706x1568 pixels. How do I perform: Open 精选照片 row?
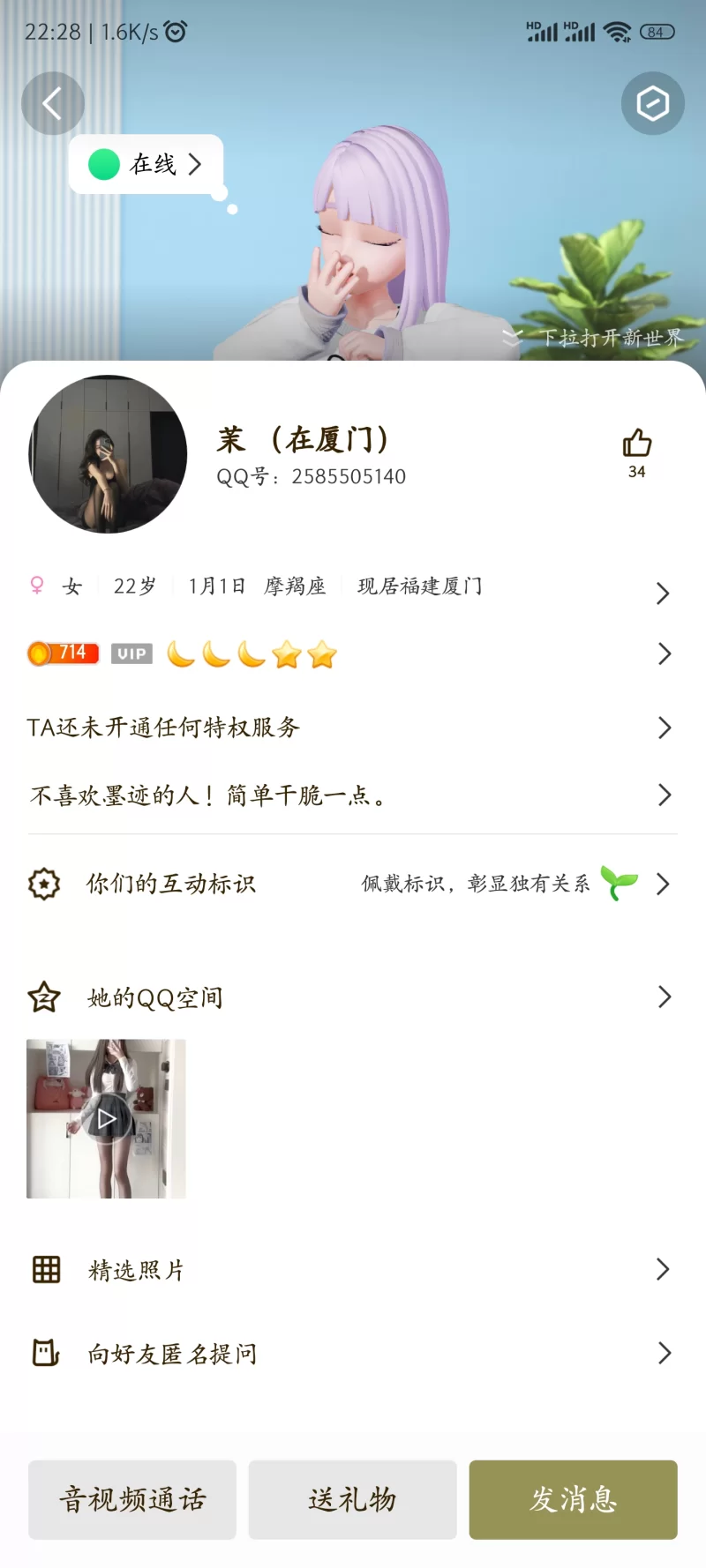point(351,1270)
